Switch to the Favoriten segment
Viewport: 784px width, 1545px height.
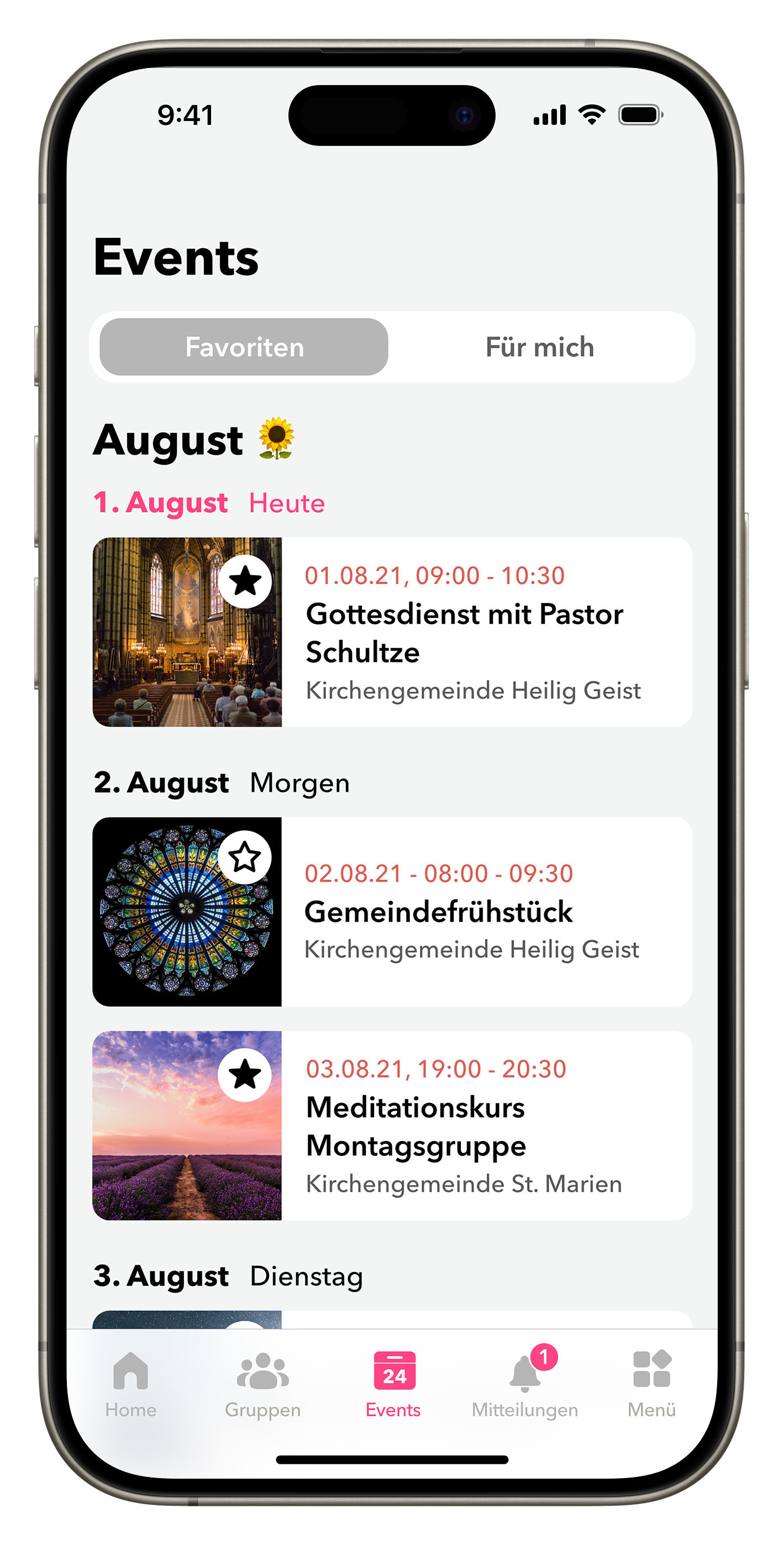[244, 346]
